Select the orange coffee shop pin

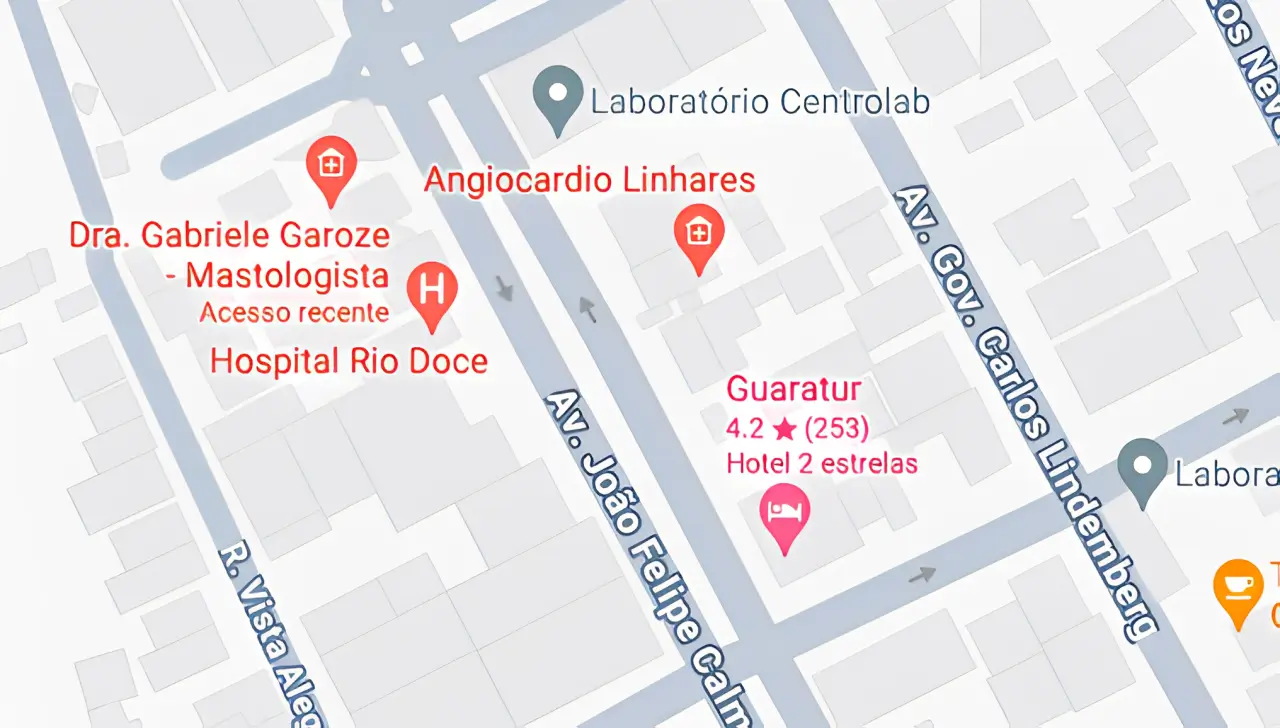click(1237, 588)
